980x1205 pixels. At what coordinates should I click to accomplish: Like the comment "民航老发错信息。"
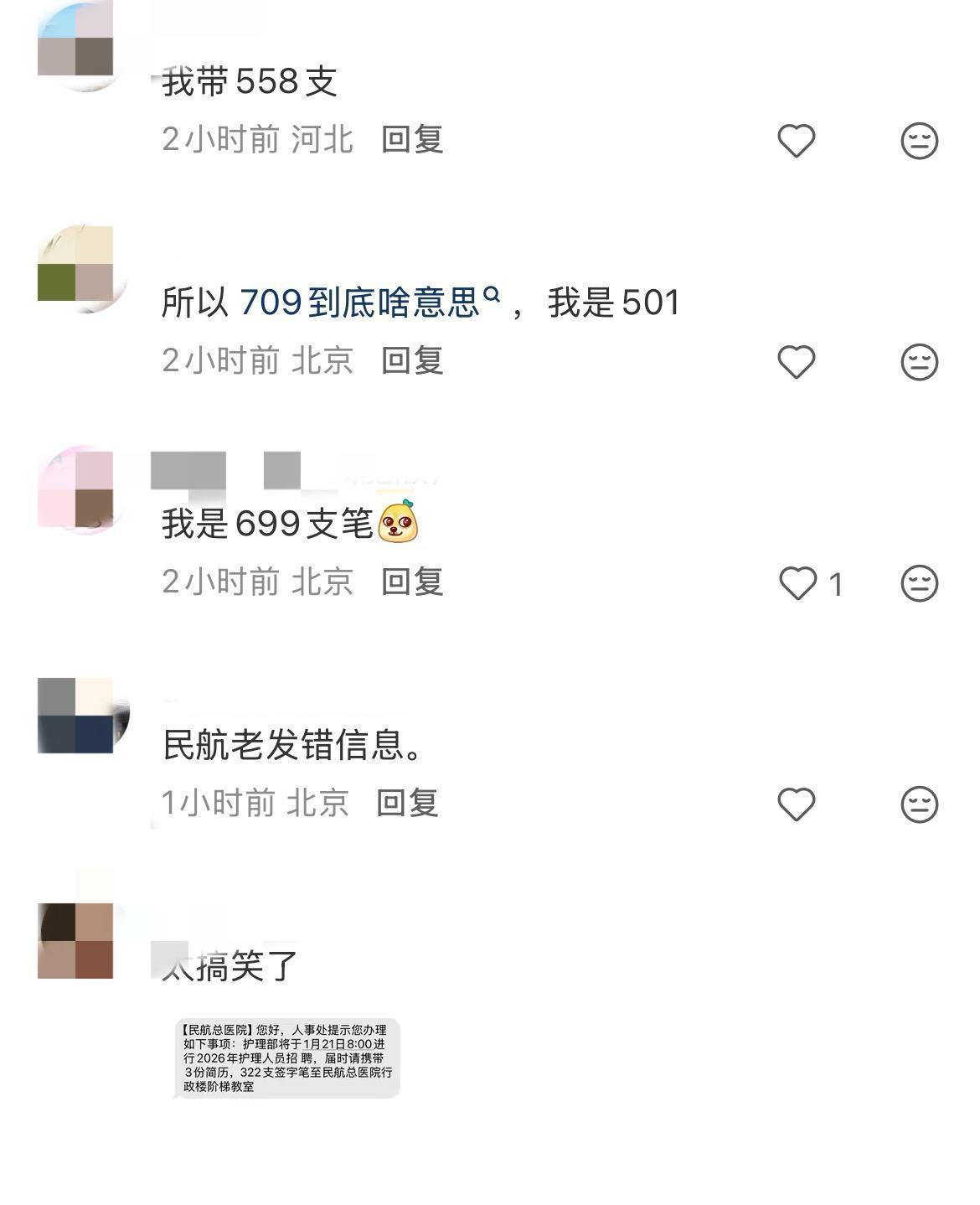coord(796,804)
